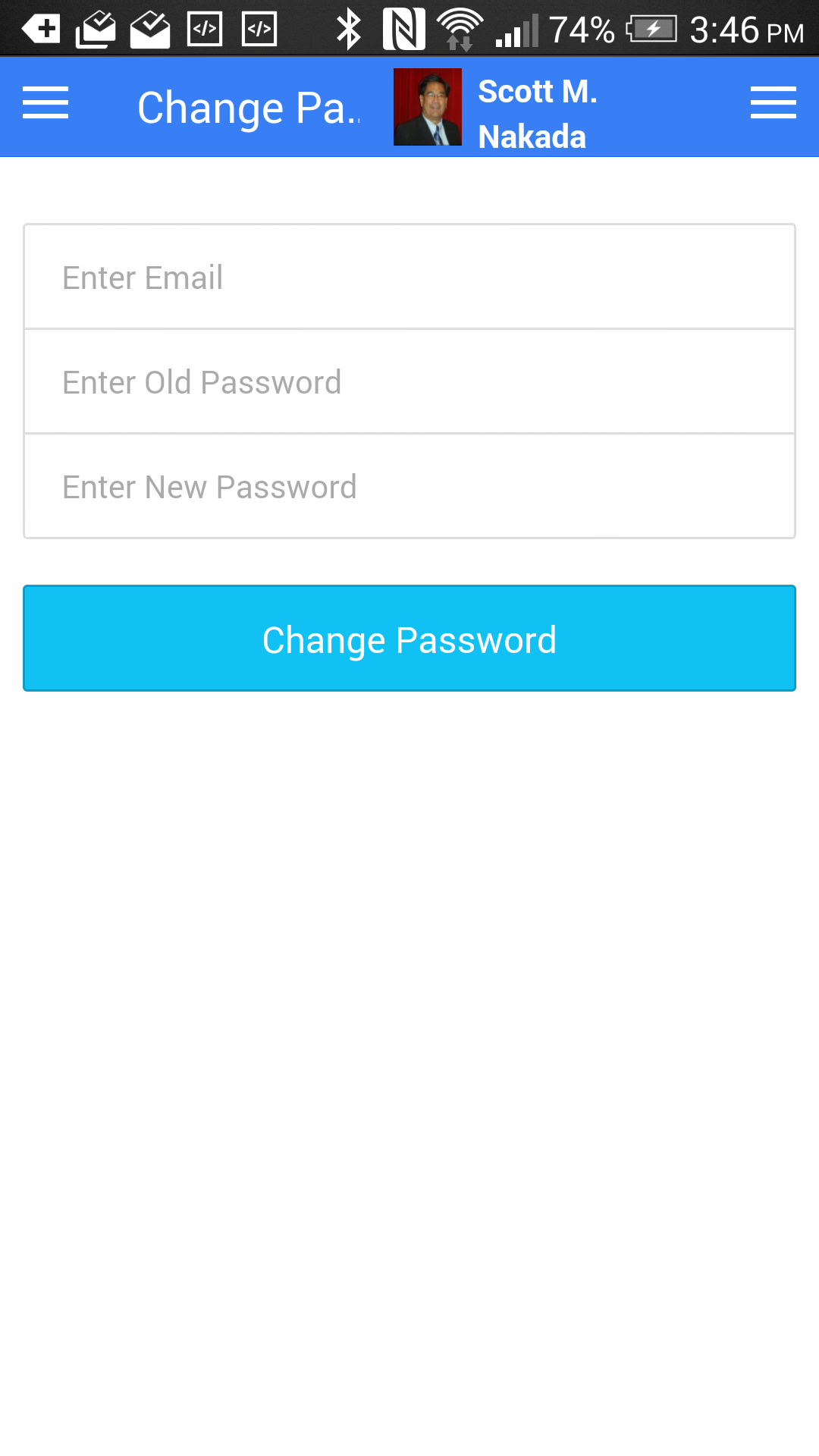Focus the Enter New Password field
The height and width of the screenshot is (1456, 819).
coord(409,485)
